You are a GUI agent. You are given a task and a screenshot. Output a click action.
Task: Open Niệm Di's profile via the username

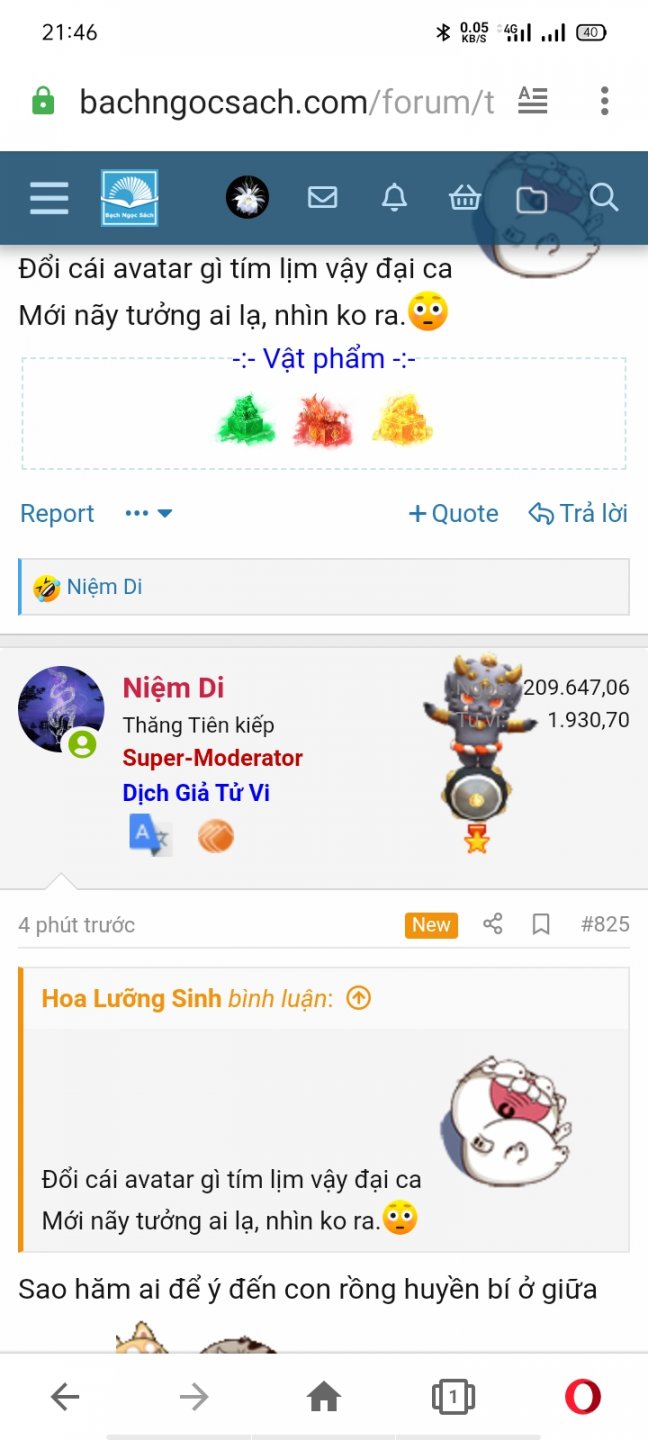(173, 688)
